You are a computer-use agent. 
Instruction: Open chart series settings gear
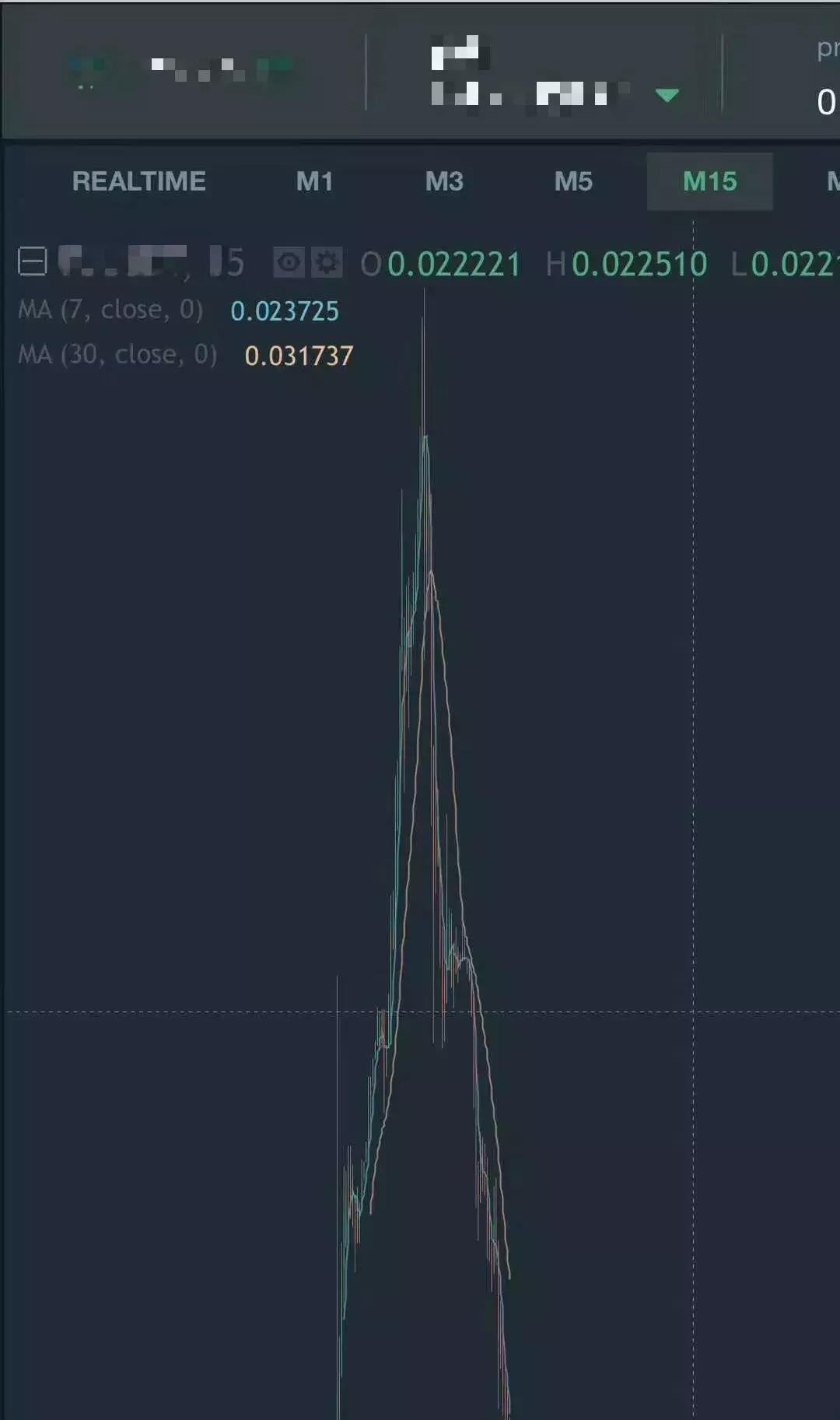coord(327,263)
